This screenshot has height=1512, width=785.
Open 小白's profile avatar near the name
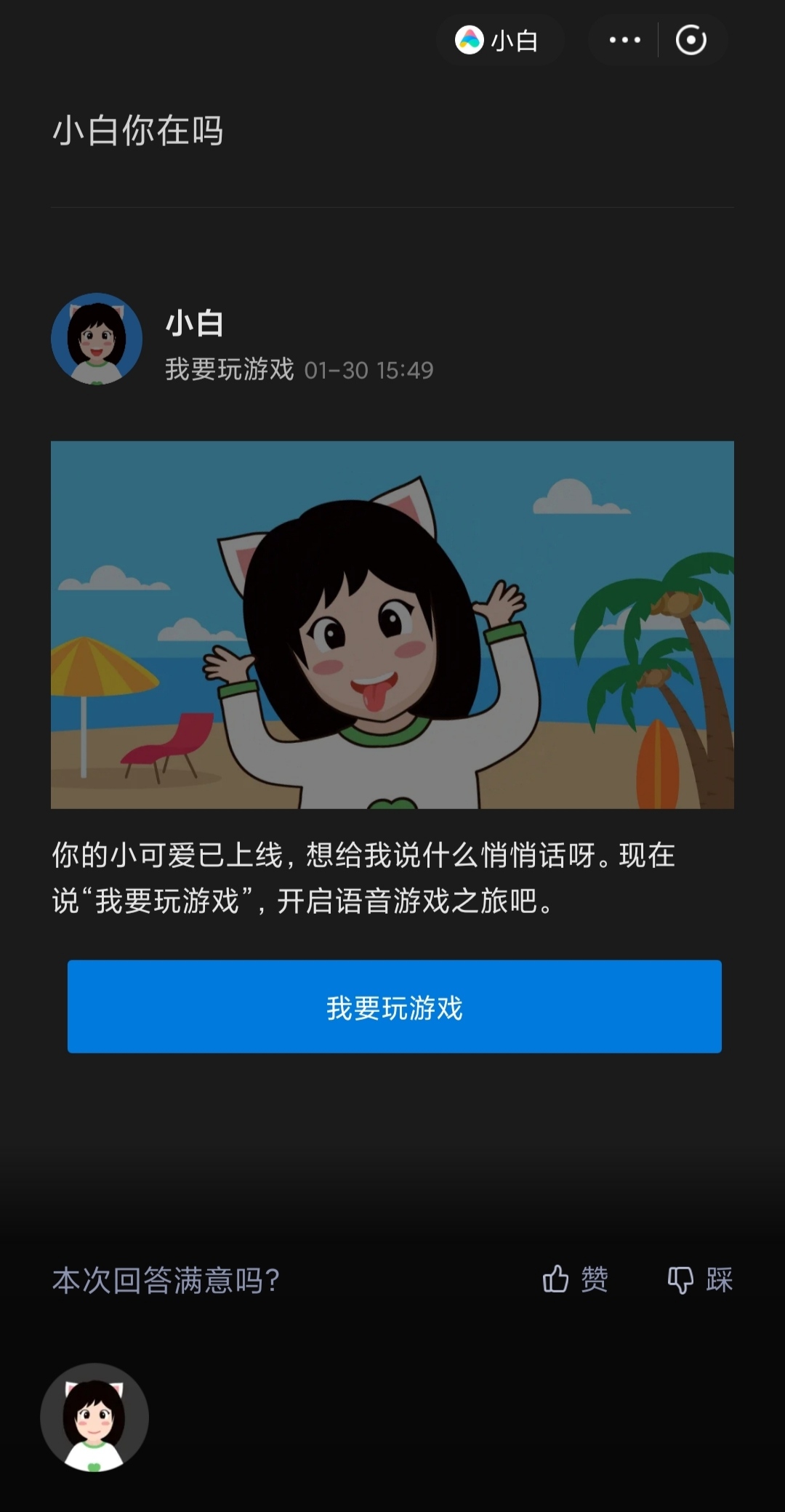[x=97, y=339]
